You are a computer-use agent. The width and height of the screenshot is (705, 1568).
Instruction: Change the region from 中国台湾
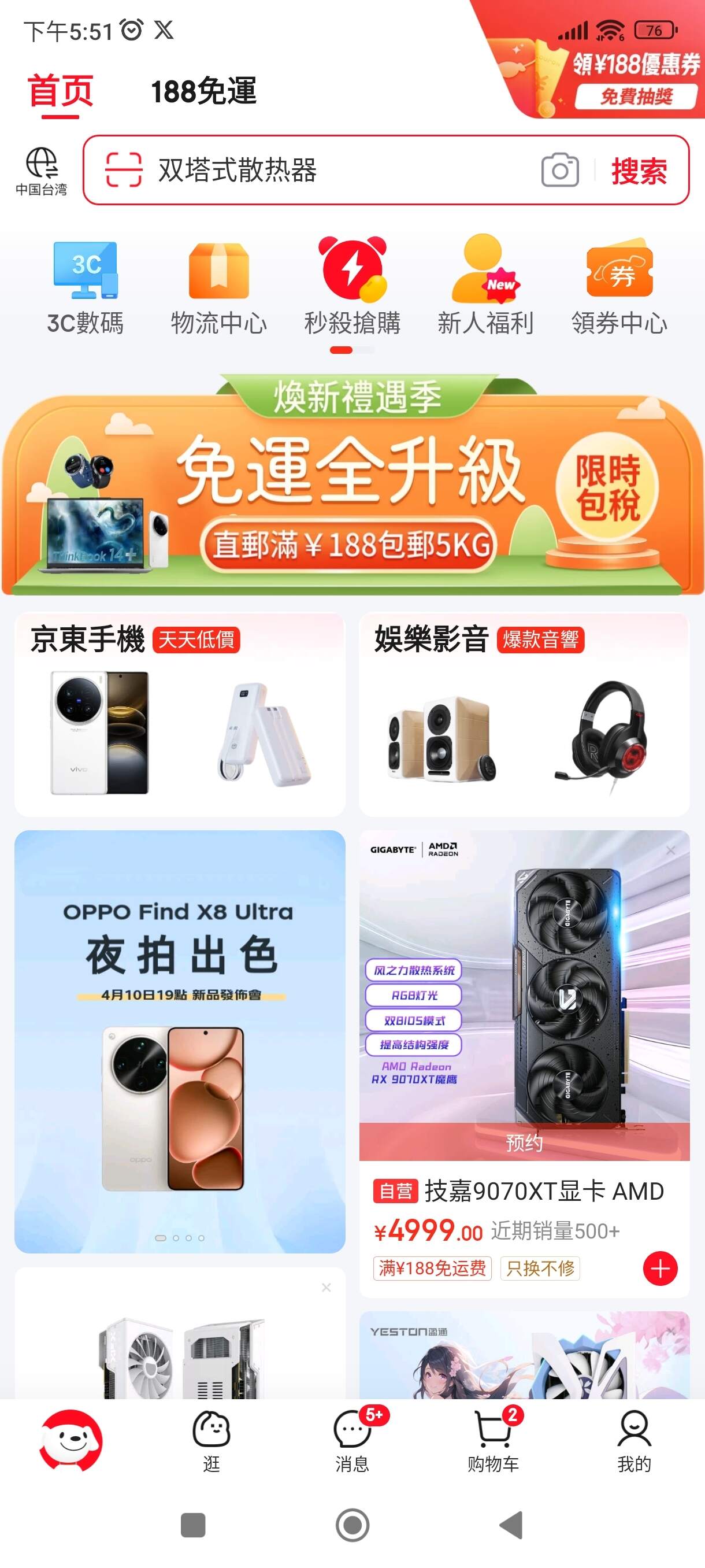pyautogui.click(x=42, y=171)
